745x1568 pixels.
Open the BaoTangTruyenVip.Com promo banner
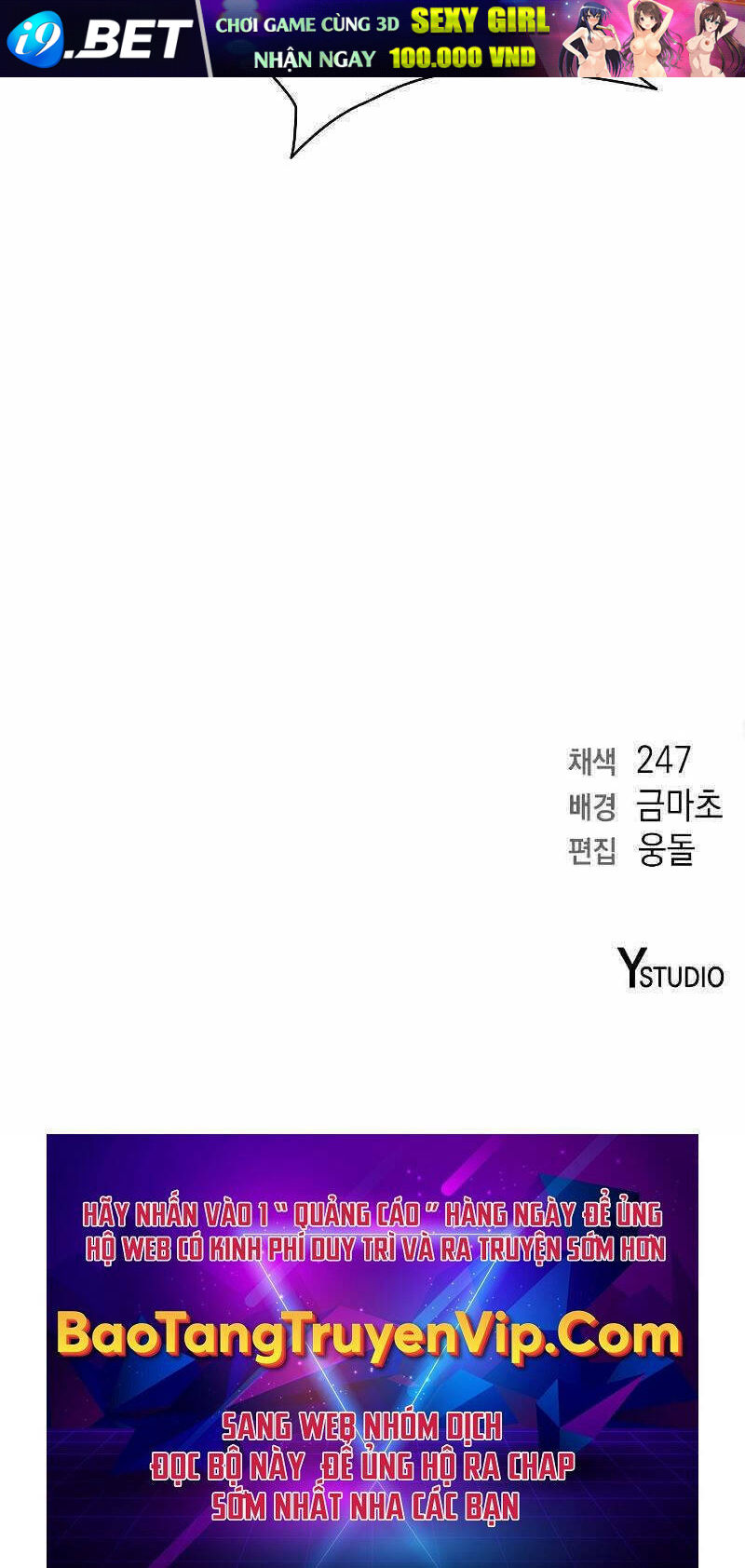[x=372, y=1350]
